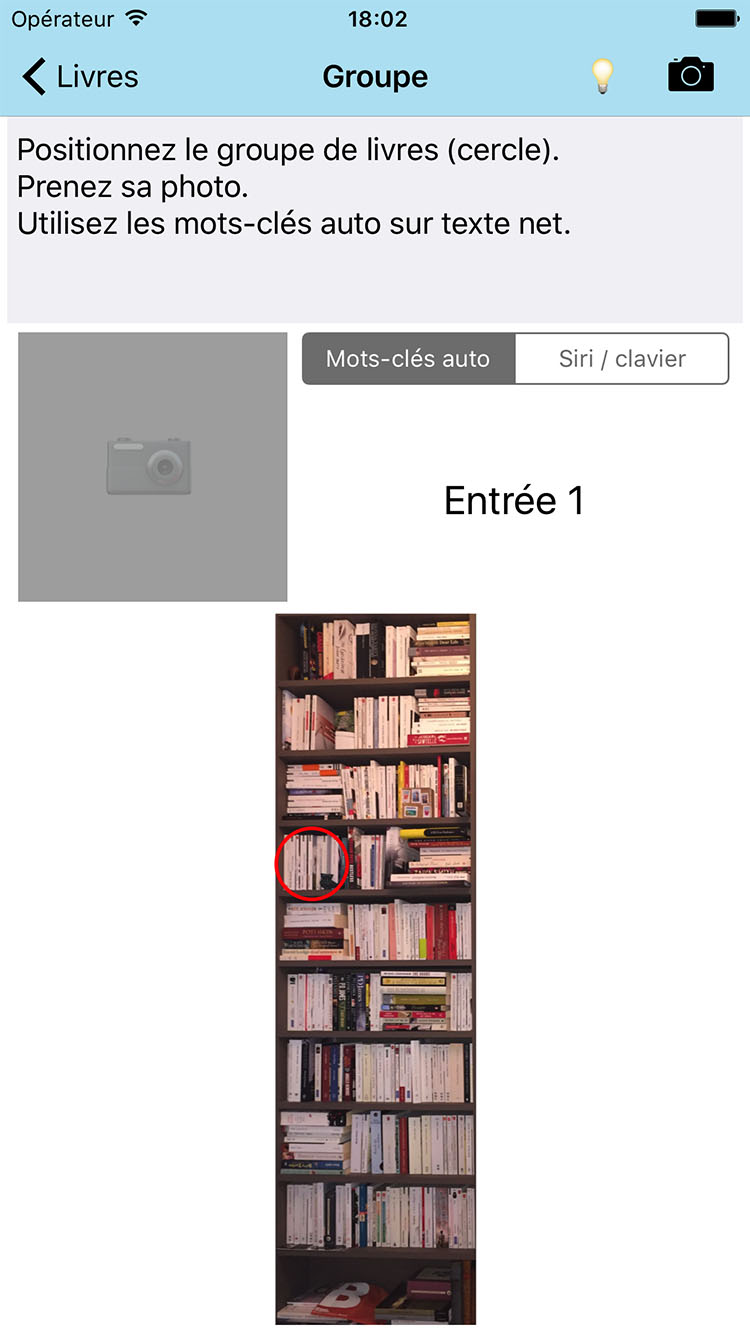750x1334 pixels.
Task: Tap the back chevron beside Livres
Action: 34,76
